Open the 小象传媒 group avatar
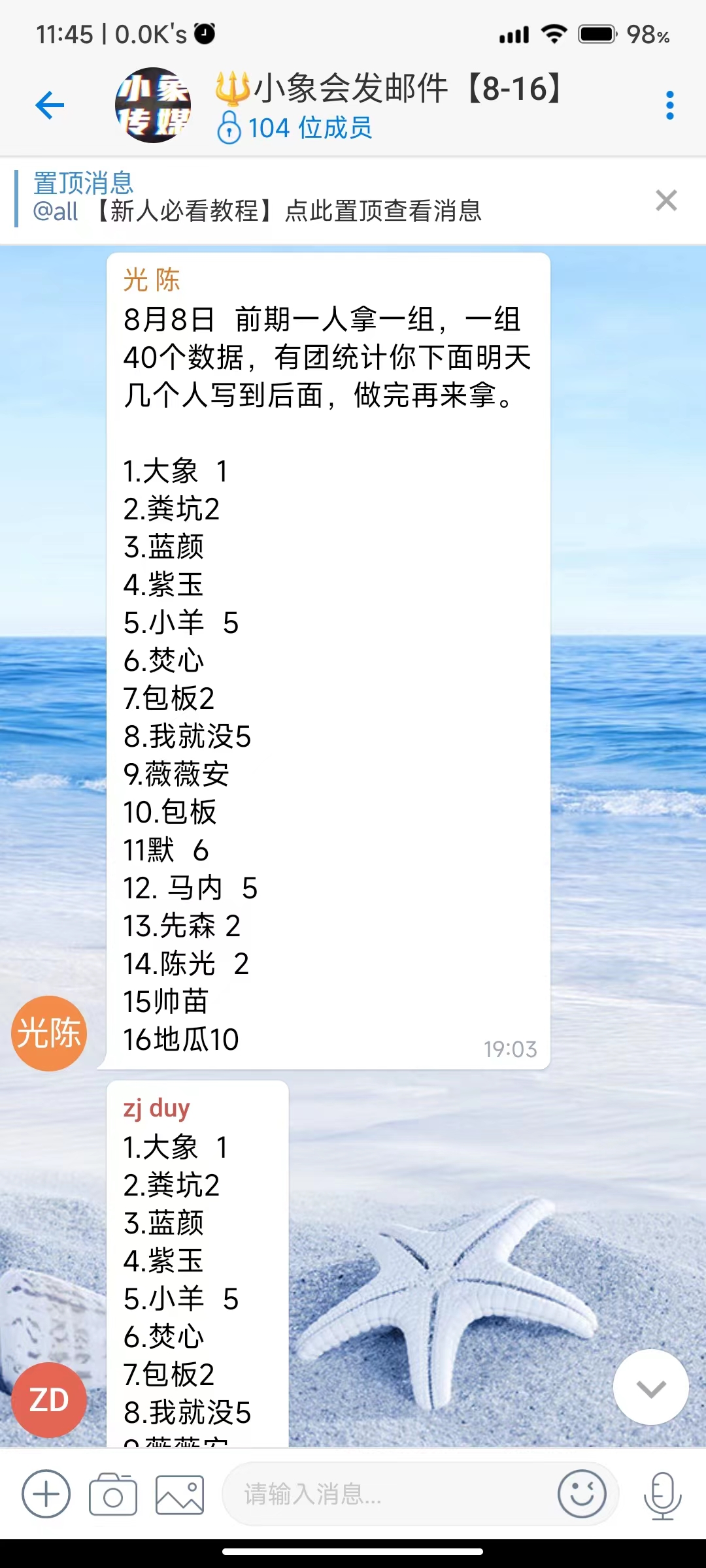The height and width of the screenshot is (1568, 706). point(153,105)
